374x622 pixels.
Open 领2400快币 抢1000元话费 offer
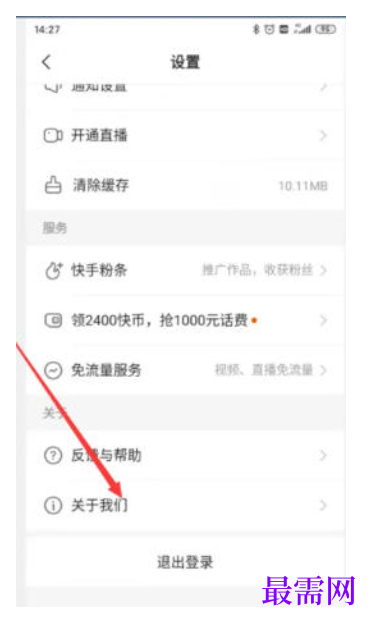(x=185, y=320)
